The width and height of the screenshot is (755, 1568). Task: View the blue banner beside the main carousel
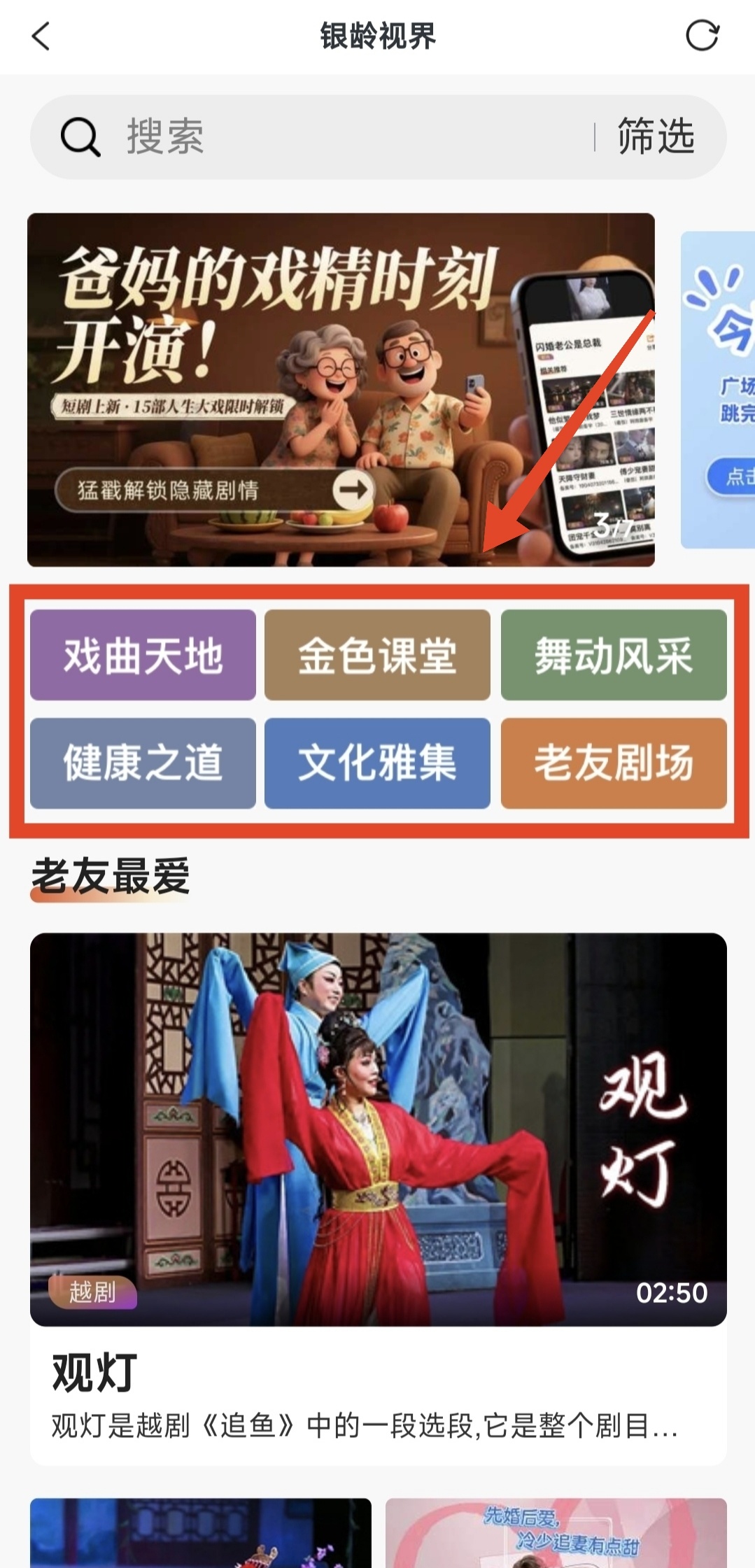[x=719, y=390]
